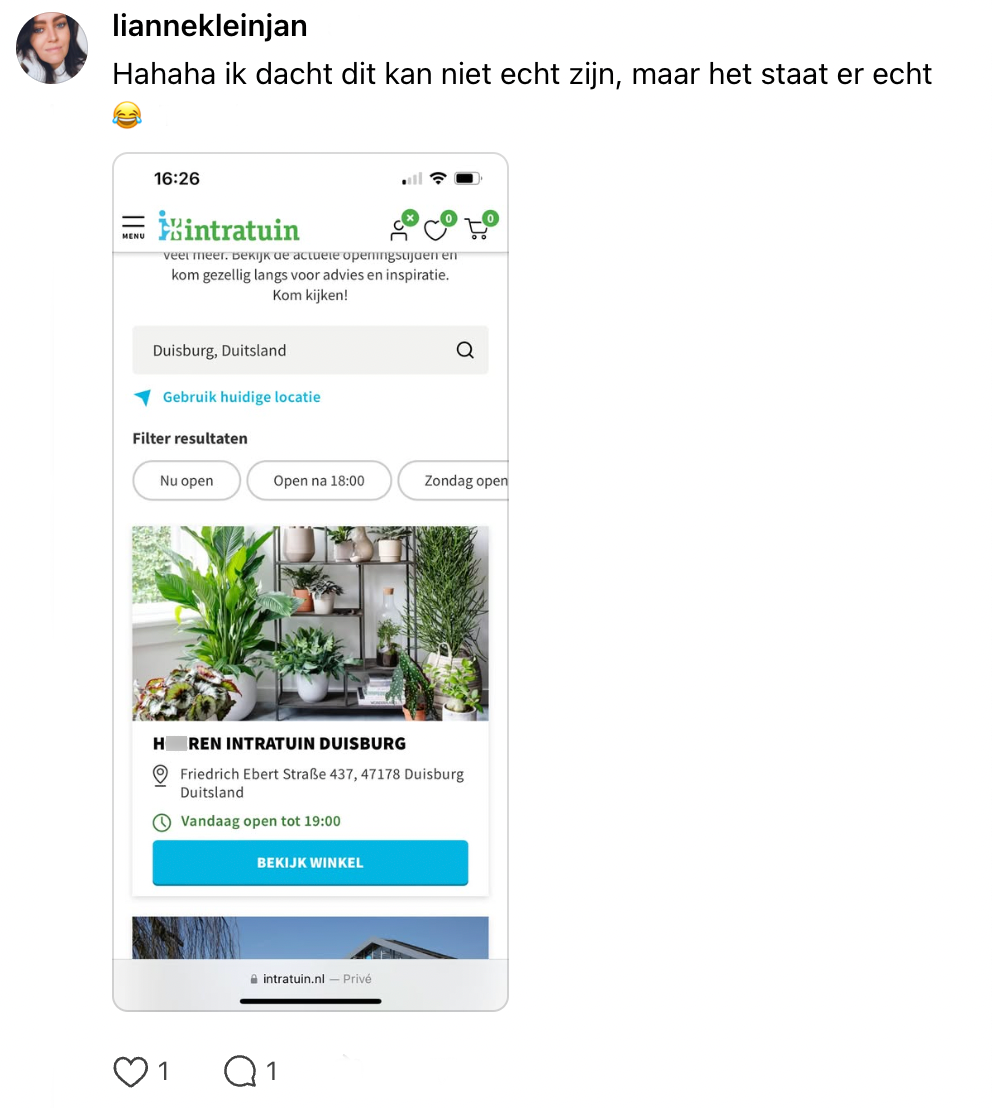Open liannekleinjan's profile picture

52,48
